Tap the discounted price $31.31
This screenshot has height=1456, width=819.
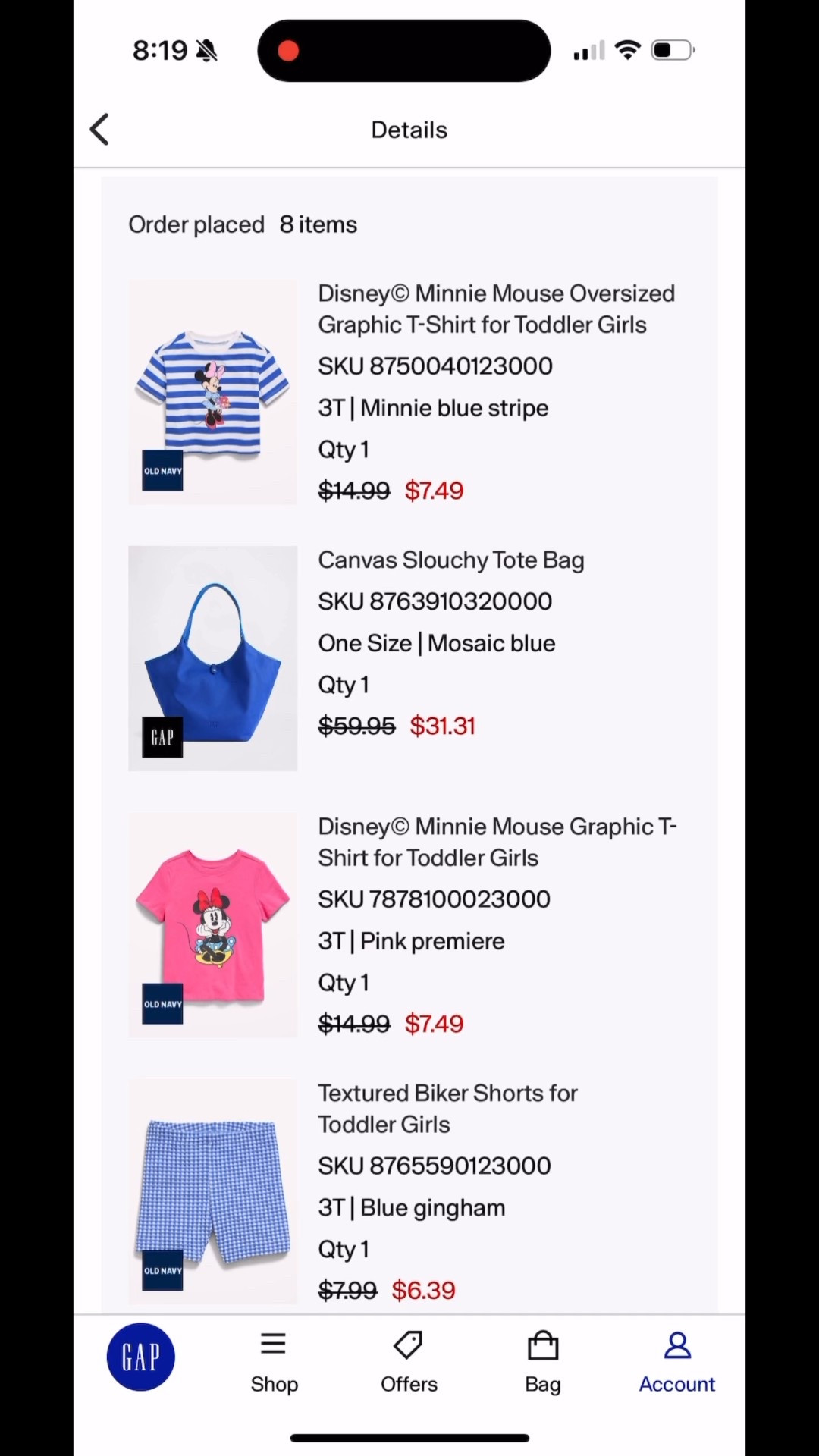(x=443, y=726)
